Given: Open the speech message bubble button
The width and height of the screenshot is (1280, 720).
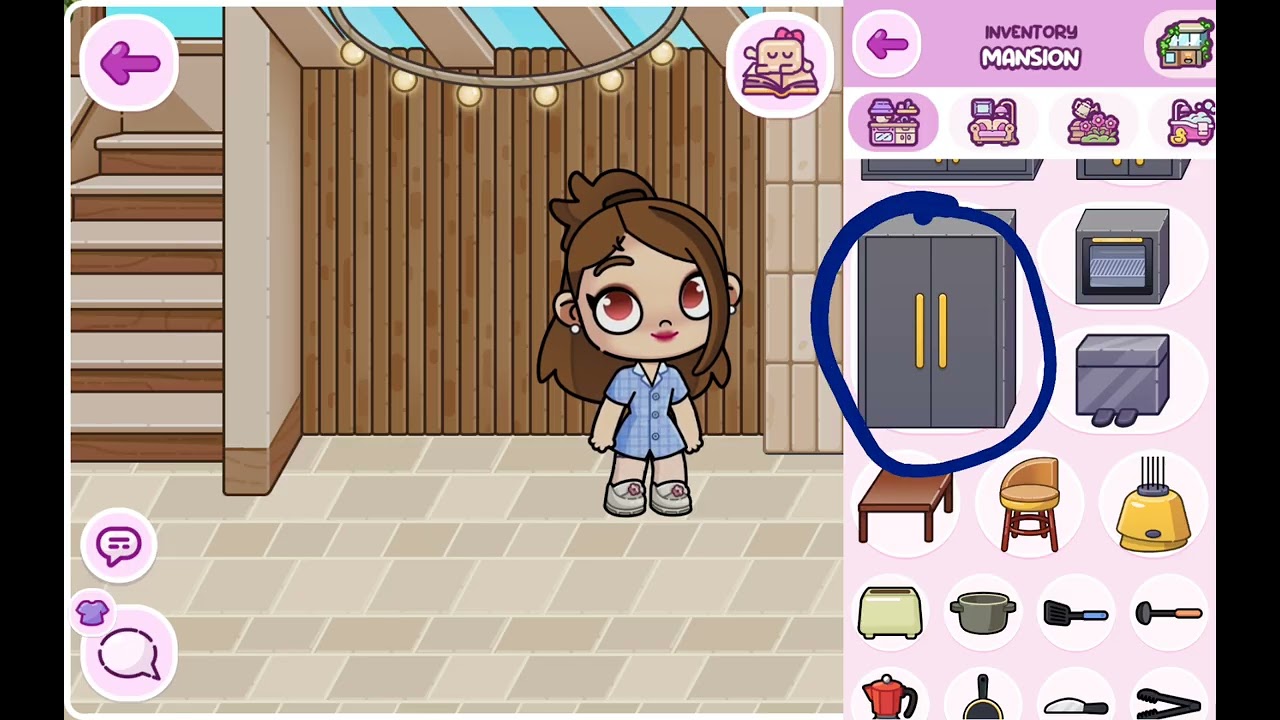Looking at the screenshot, I should pyautogui.click(x=119, y=546).
